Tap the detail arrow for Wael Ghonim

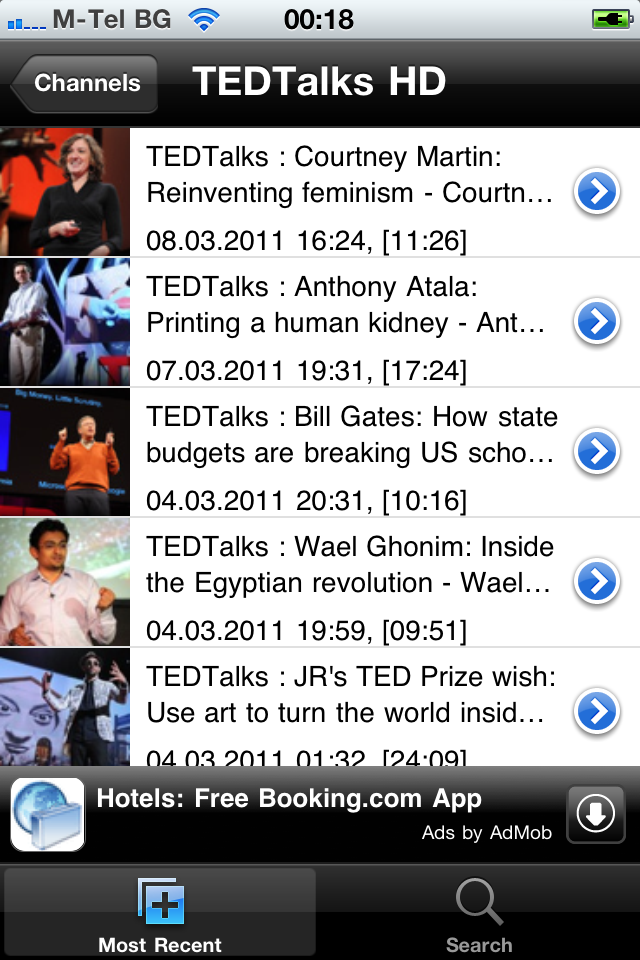[x=597, y=582]
